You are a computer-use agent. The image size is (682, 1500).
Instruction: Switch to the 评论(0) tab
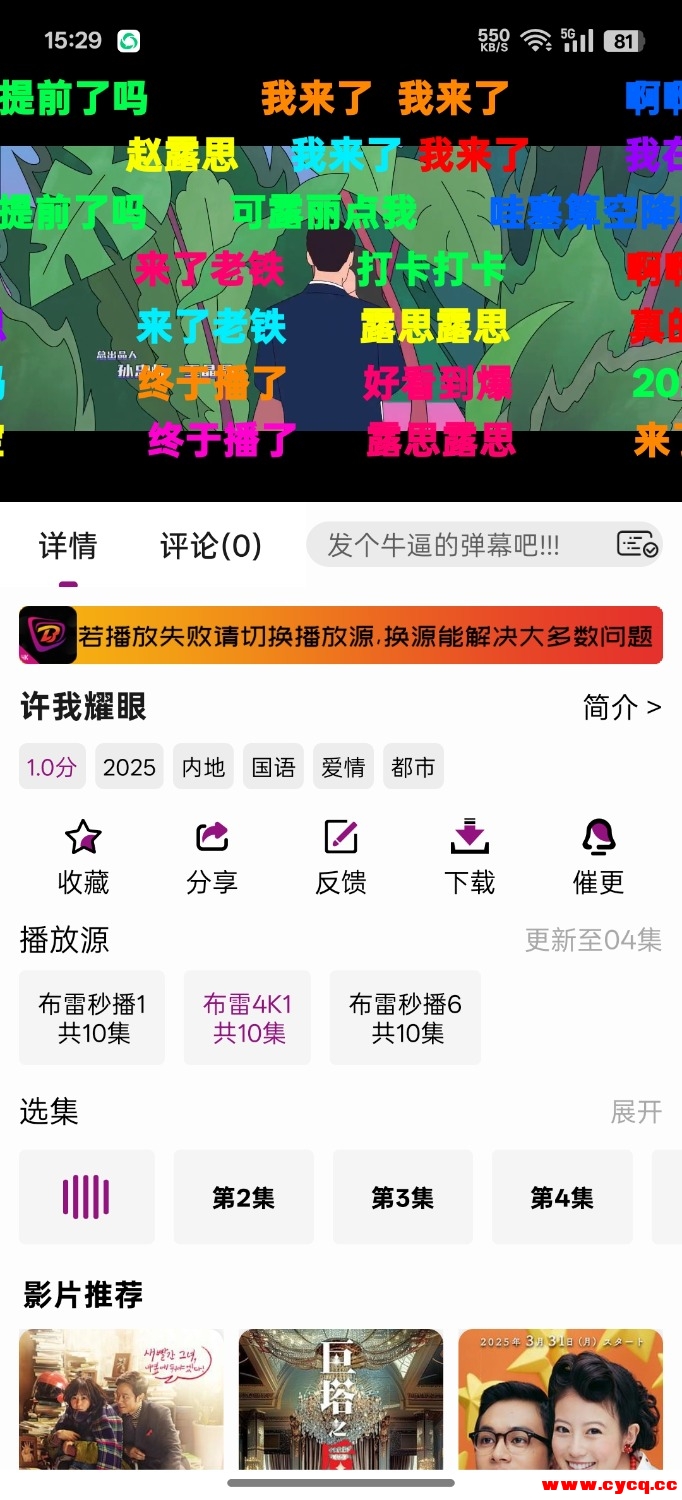[x=211, y=546]
